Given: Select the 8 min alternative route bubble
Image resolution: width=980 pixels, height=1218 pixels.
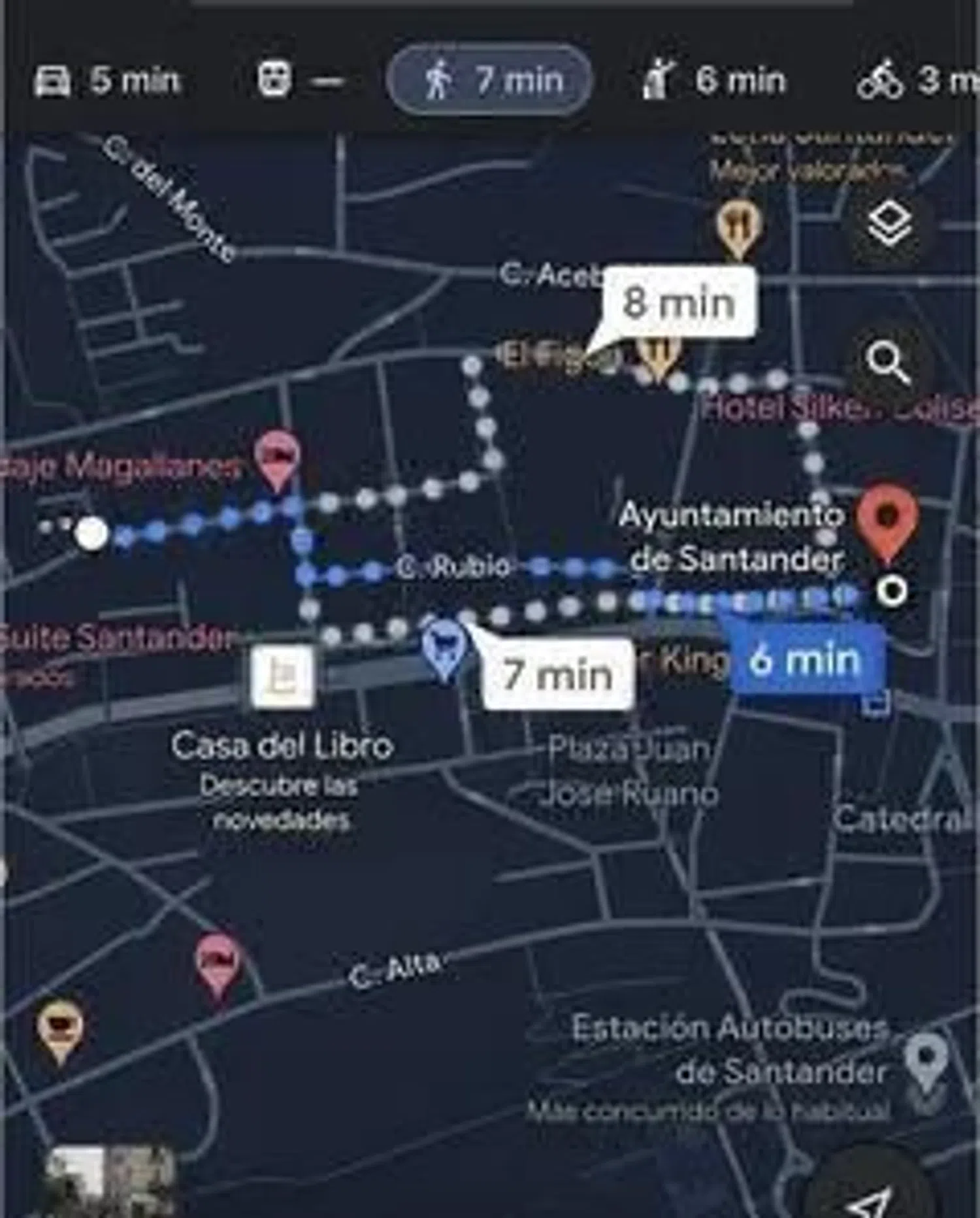Looking at the screenshot, I should pos(679,302).
